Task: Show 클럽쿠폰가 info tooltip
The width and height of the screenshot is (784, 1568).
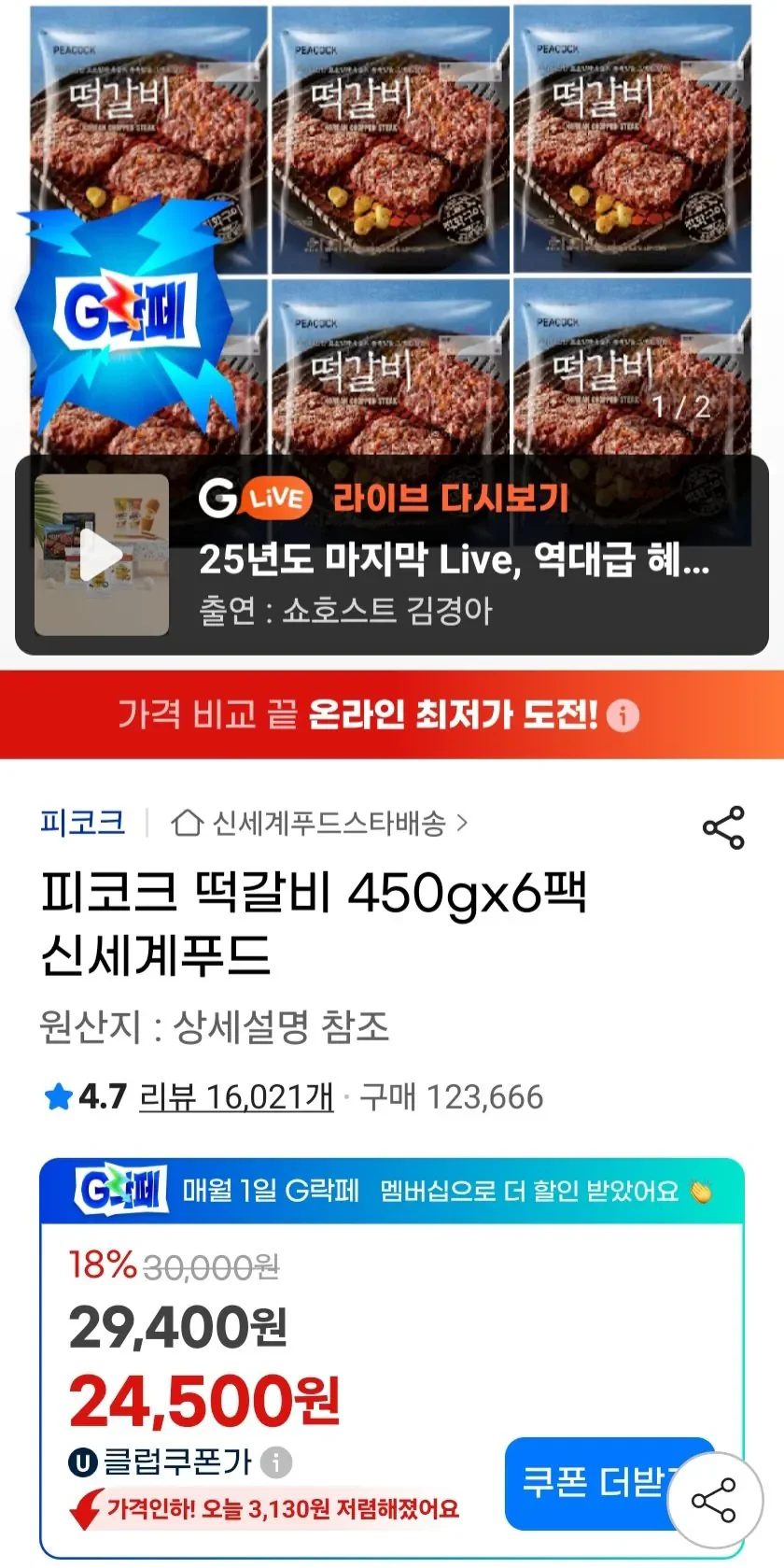Action: pyautogui.click(x=276, y=1462)
